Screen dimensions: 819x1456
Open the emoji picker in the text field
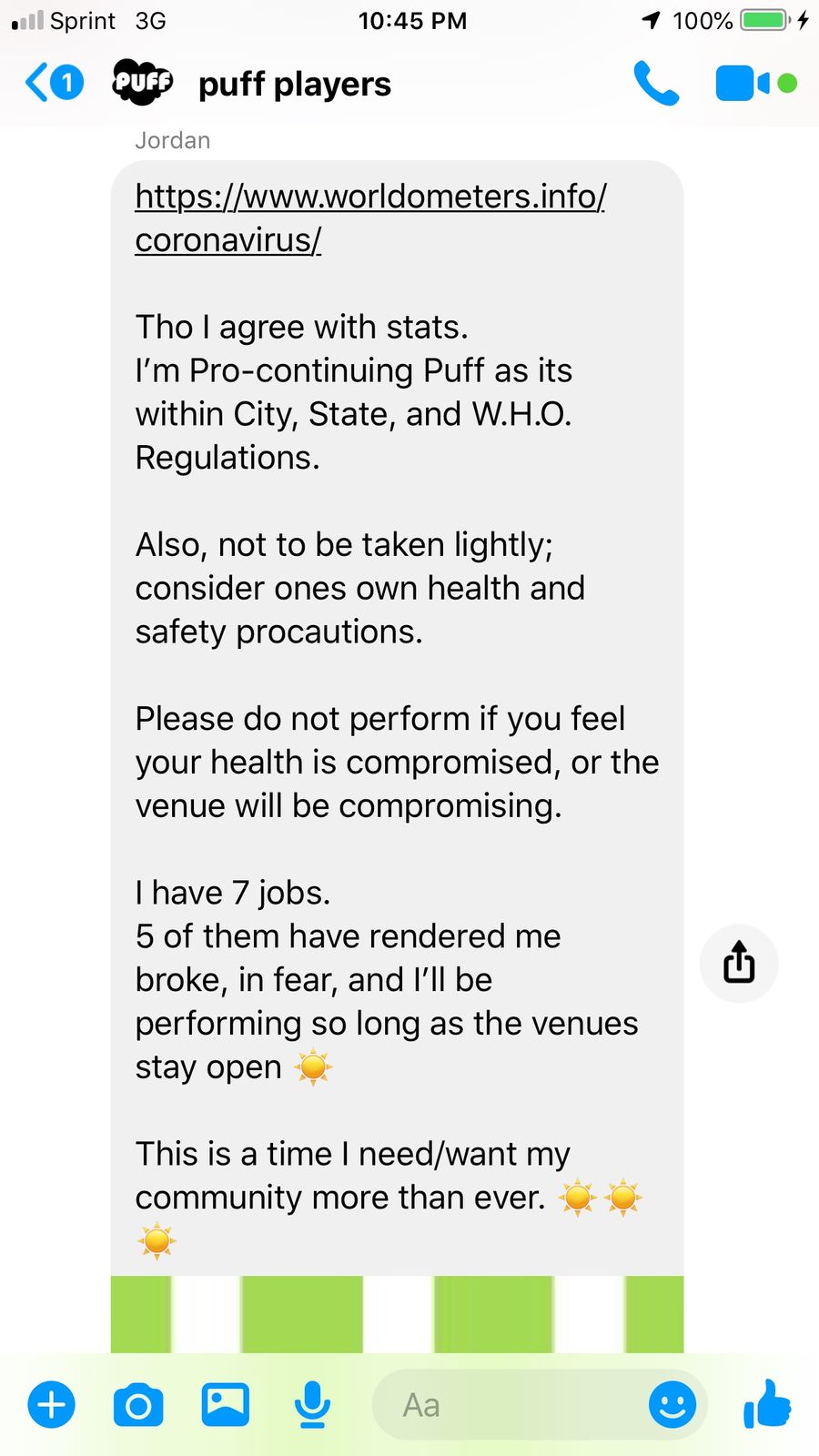click(x=672, y=1405)
